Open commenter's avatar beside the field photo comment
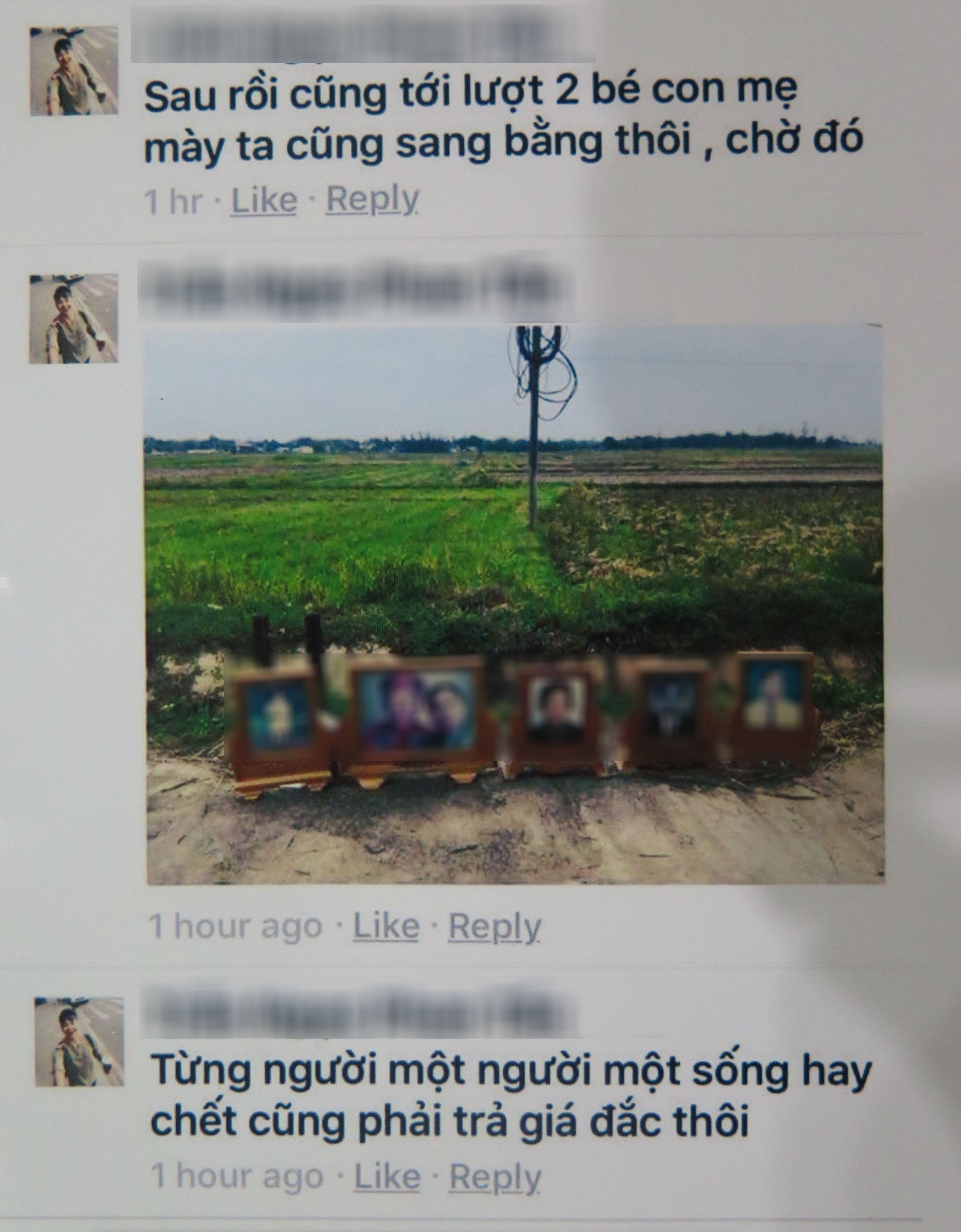 click(73, 319)
